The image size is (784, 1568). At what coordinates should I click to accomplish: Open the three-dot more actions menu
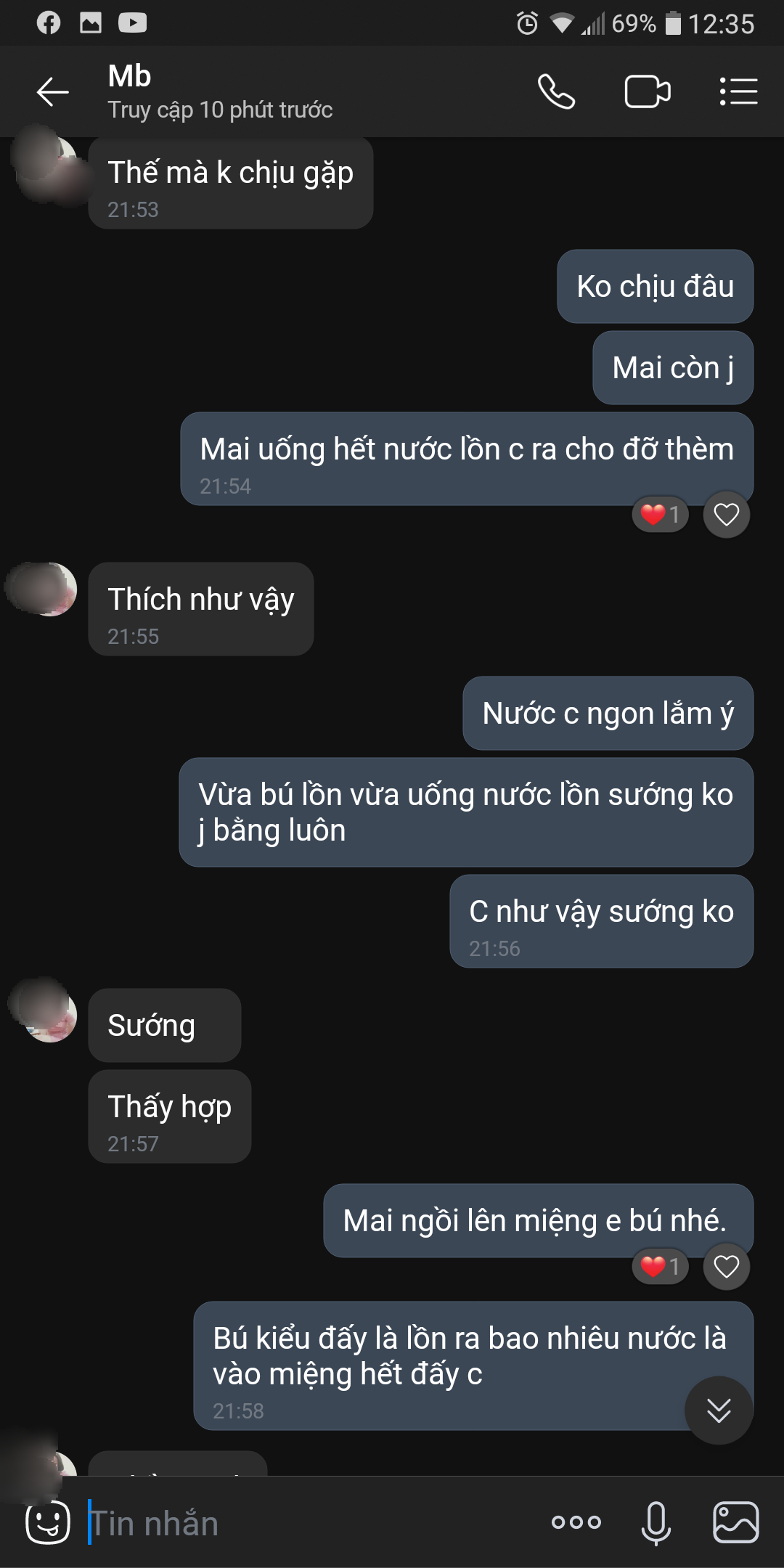(x=576, y=1522)
